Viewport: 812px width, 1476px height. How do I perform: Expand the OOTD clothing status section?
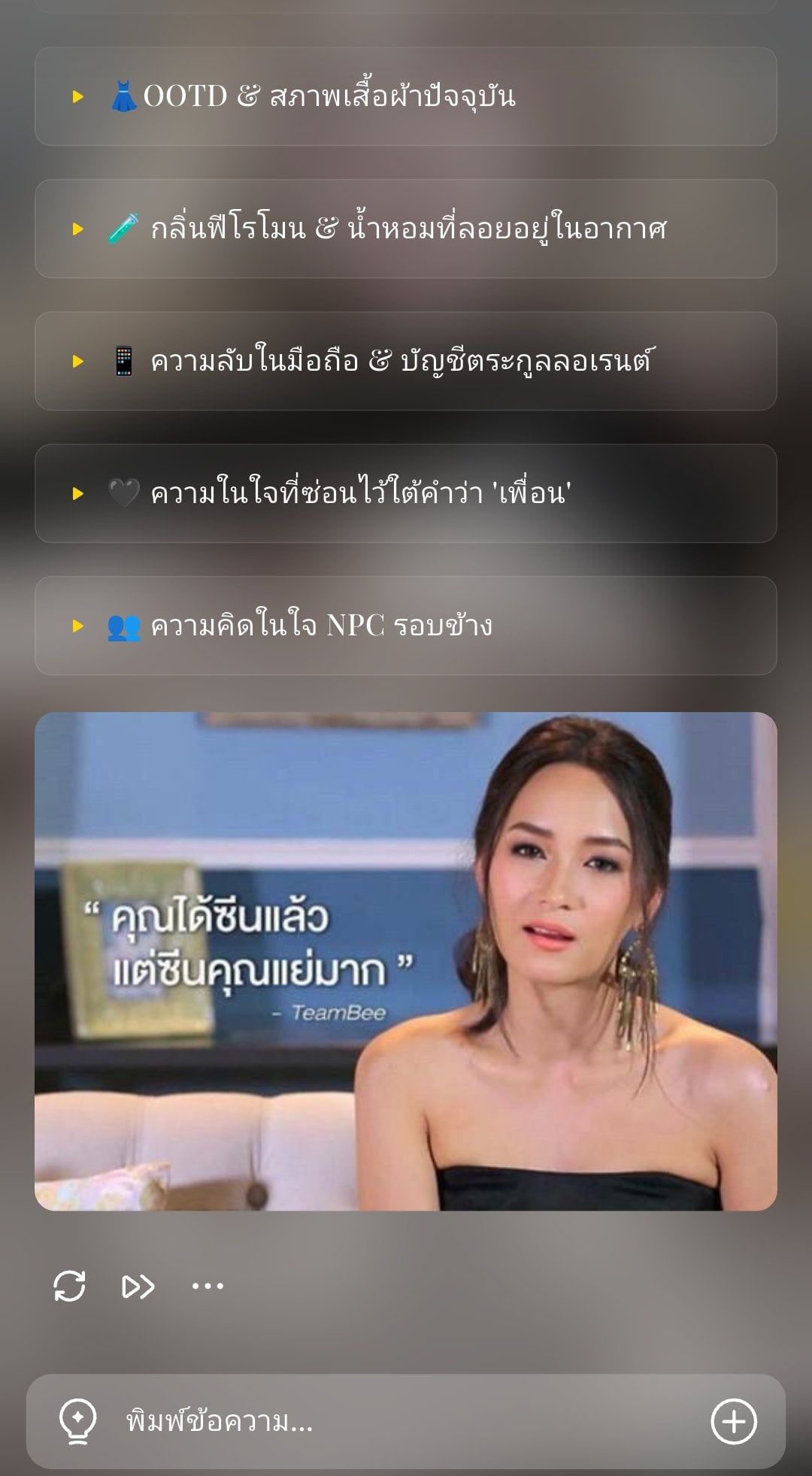406,96
